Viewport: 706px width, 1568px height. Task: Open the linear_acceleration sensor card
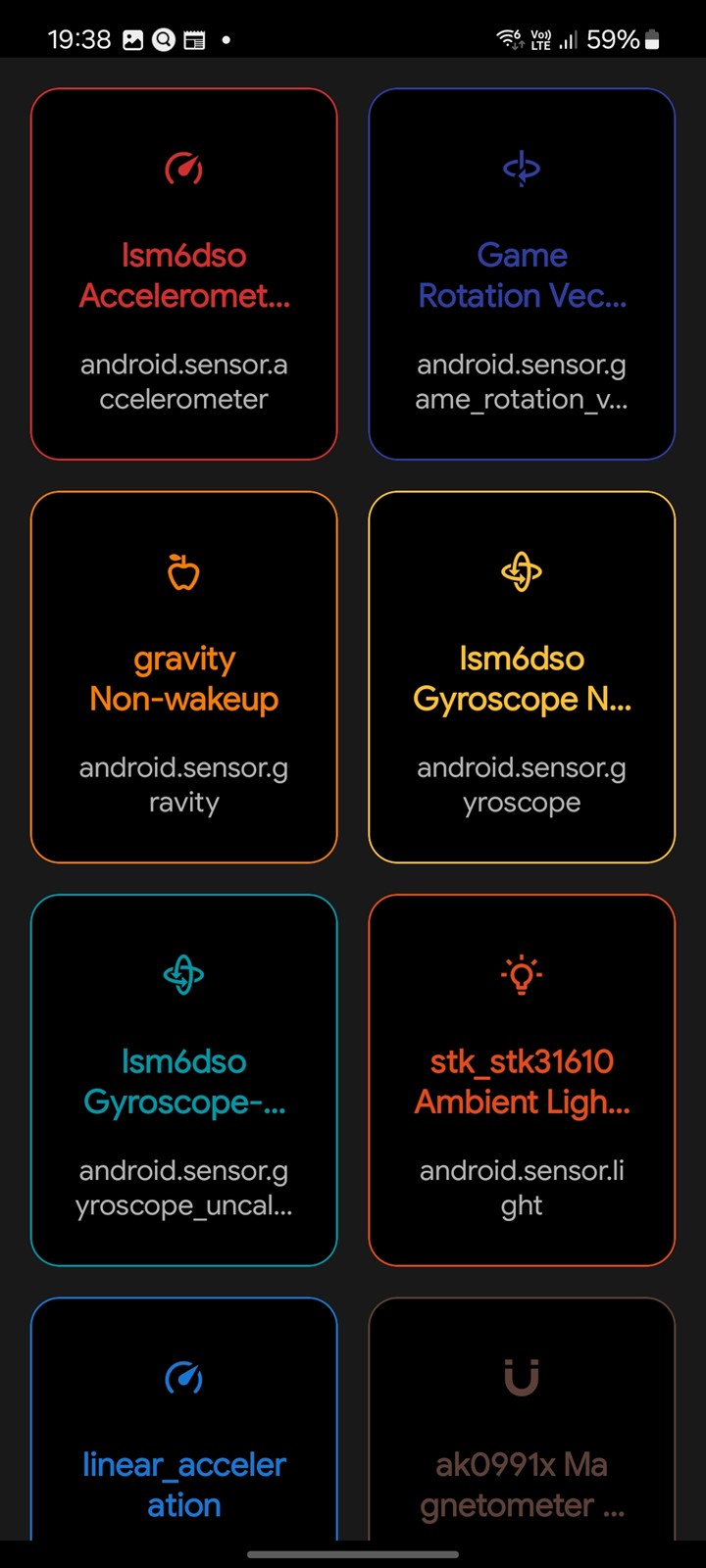point(184,1431)
